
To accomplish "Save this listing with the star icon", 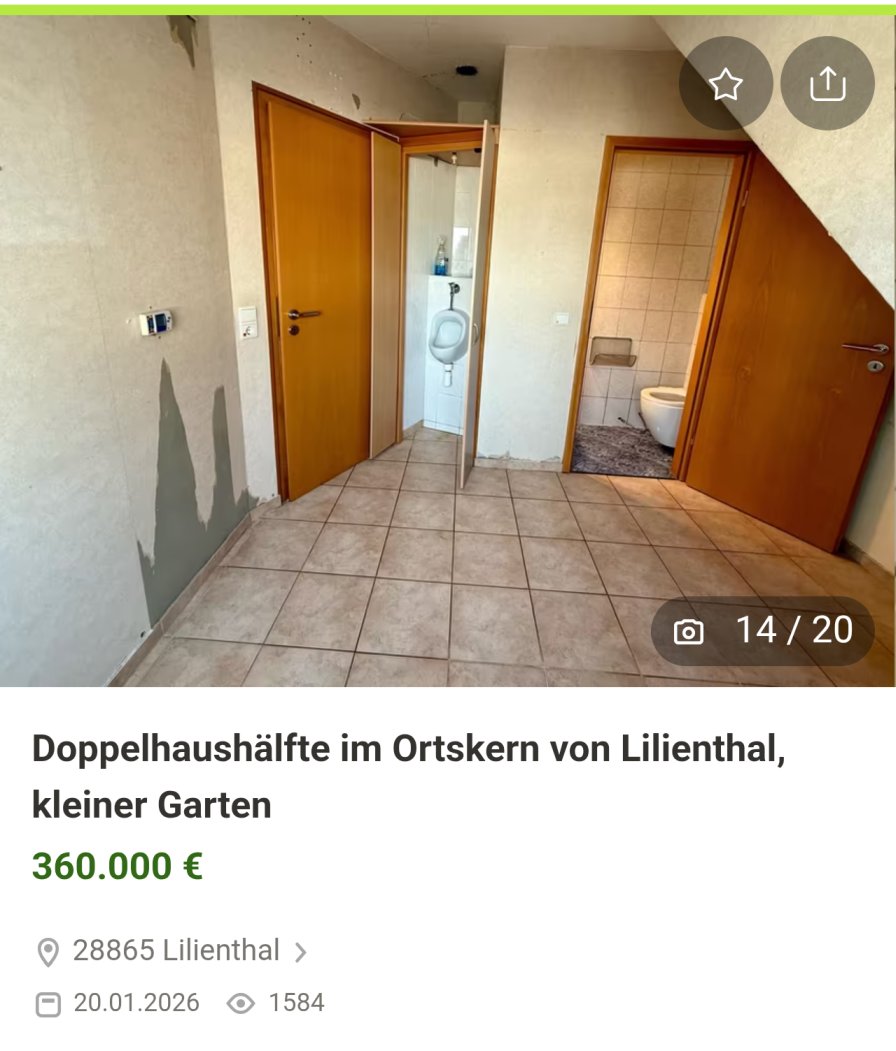I will pos(726,84).
